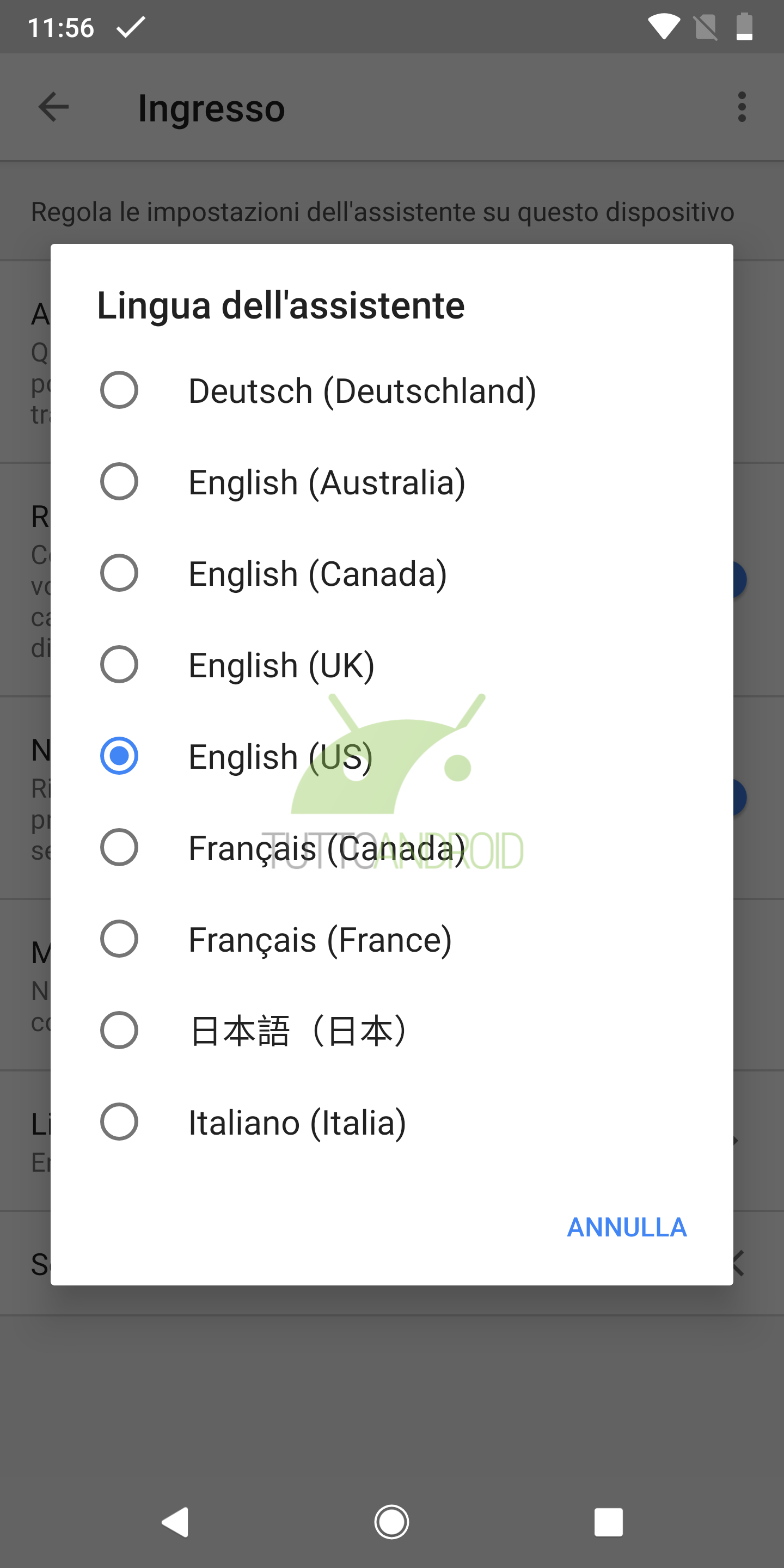Pick the Japanese 日本語 (日本) option

coord(391,1030)
